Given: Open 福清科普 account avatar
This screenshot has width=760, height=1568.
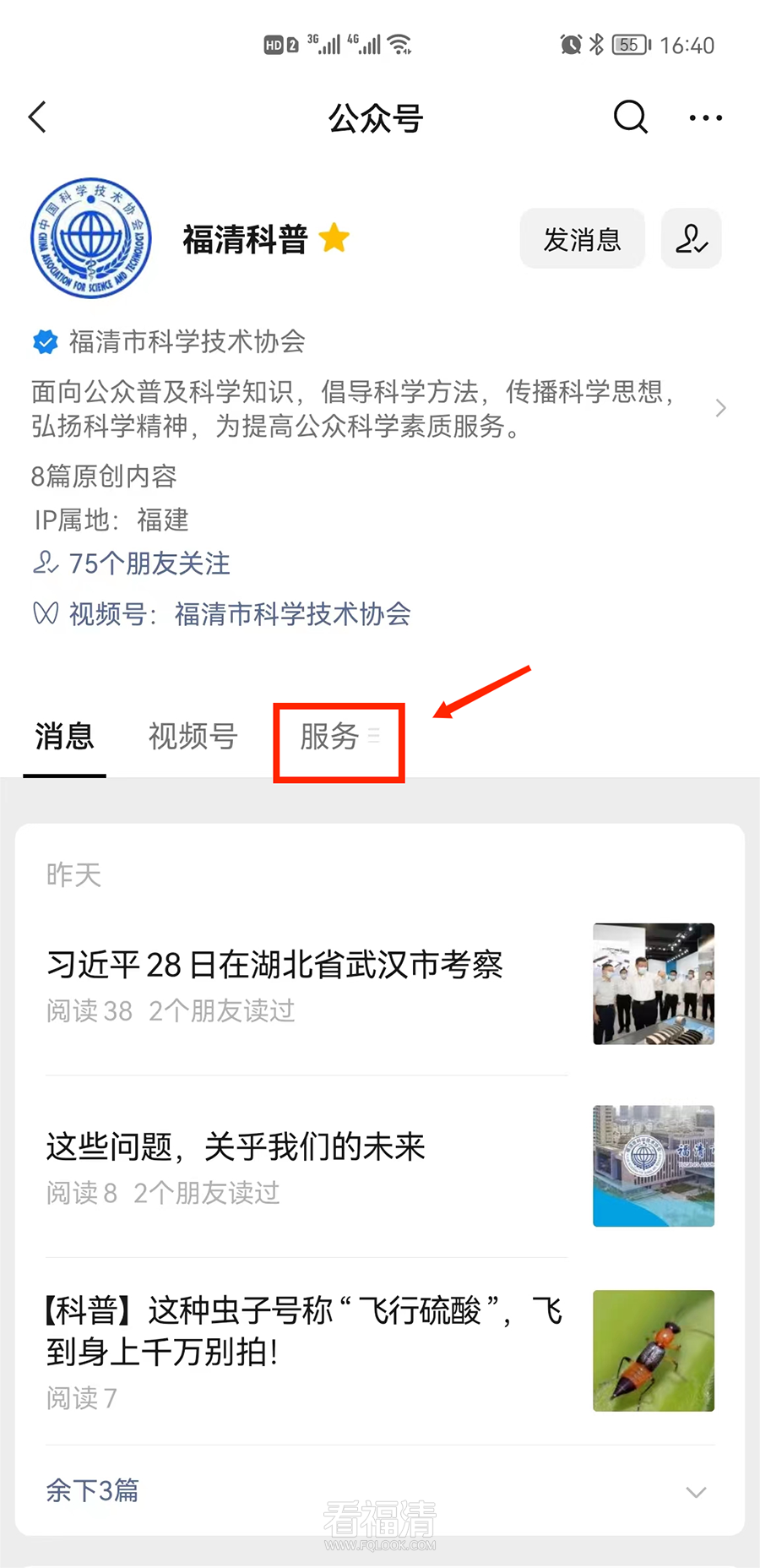Looking at the screenshot, I should click(91, 238).
